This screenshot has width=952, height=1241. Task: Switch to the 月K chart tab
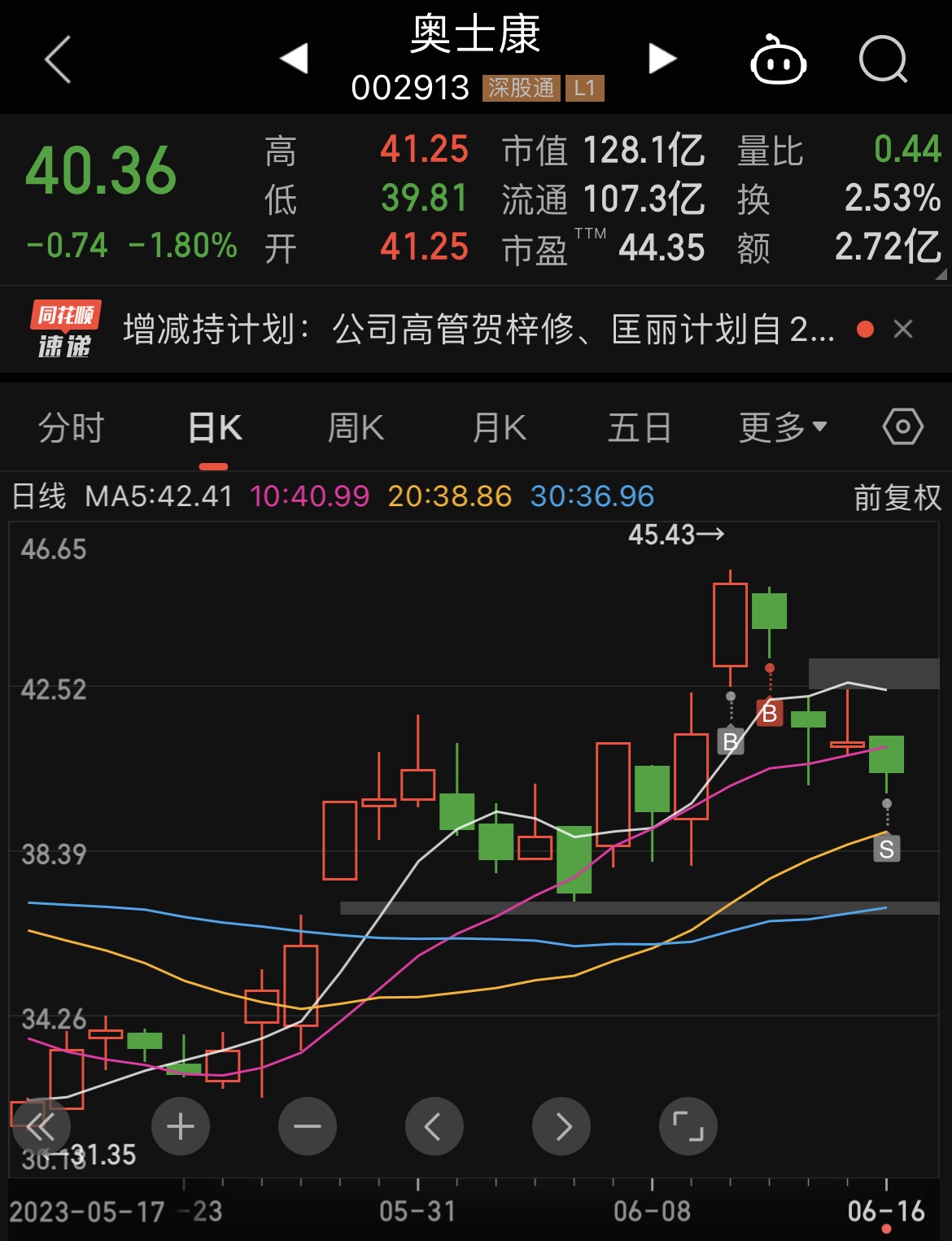point(500,428)
